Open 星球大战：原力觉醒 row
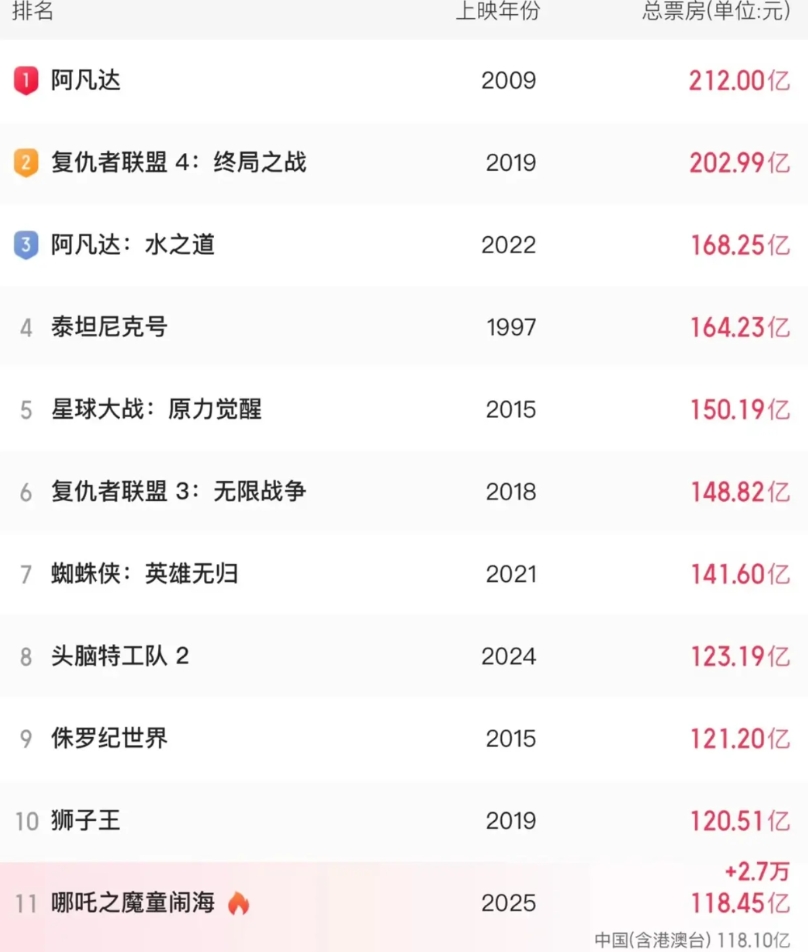 [404, 410]
